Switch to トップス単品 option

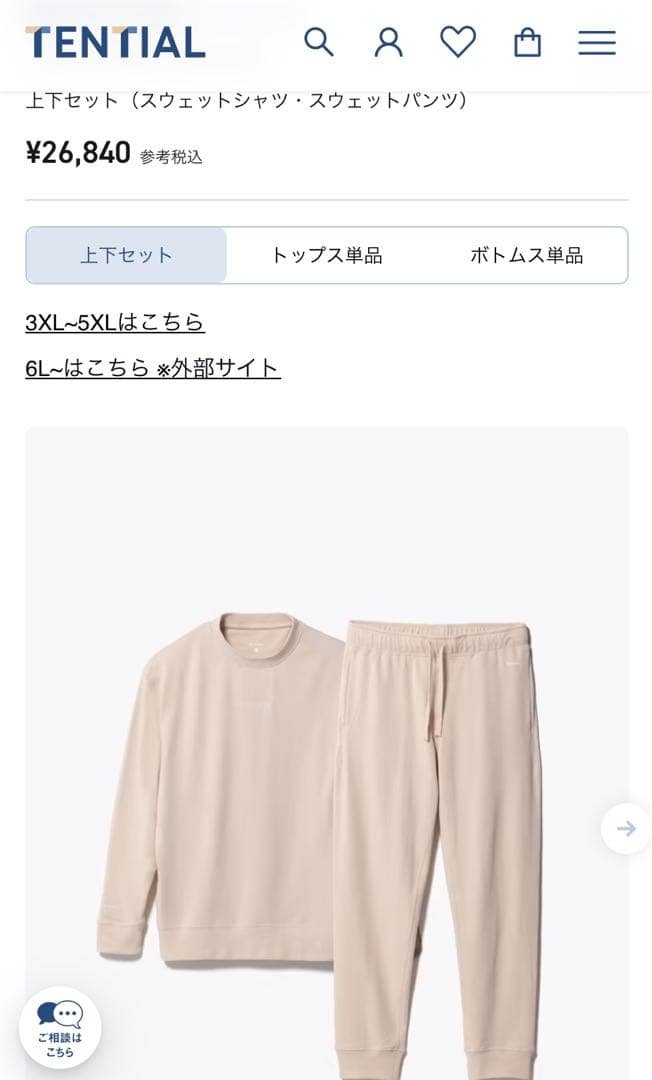(x=327, y=255)
